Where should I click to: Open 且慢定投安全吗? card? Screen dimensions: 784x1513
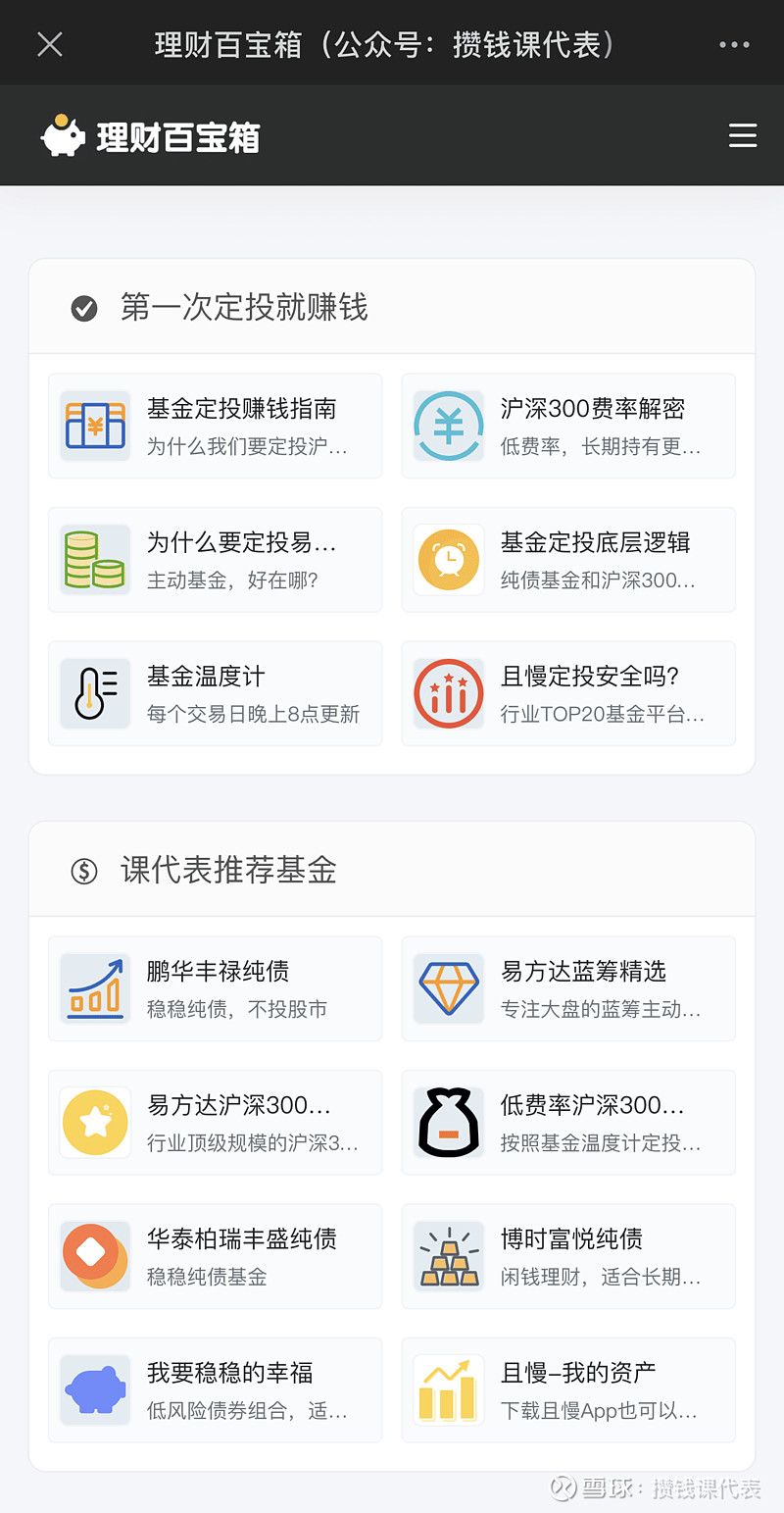(x=568, y=693)
